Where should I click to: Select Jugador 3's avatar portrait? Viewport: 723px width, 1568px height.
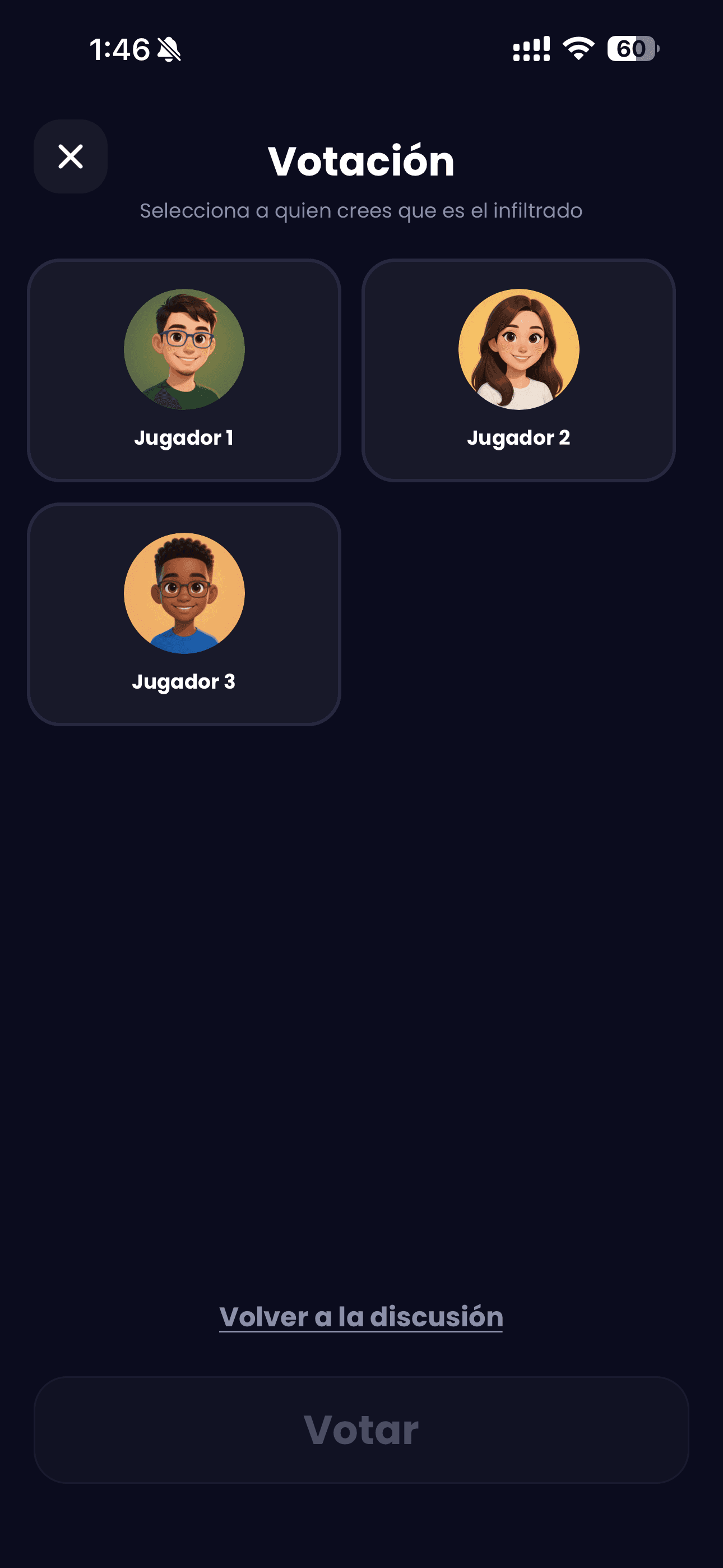pyautogui.click(x=184, y=593)
